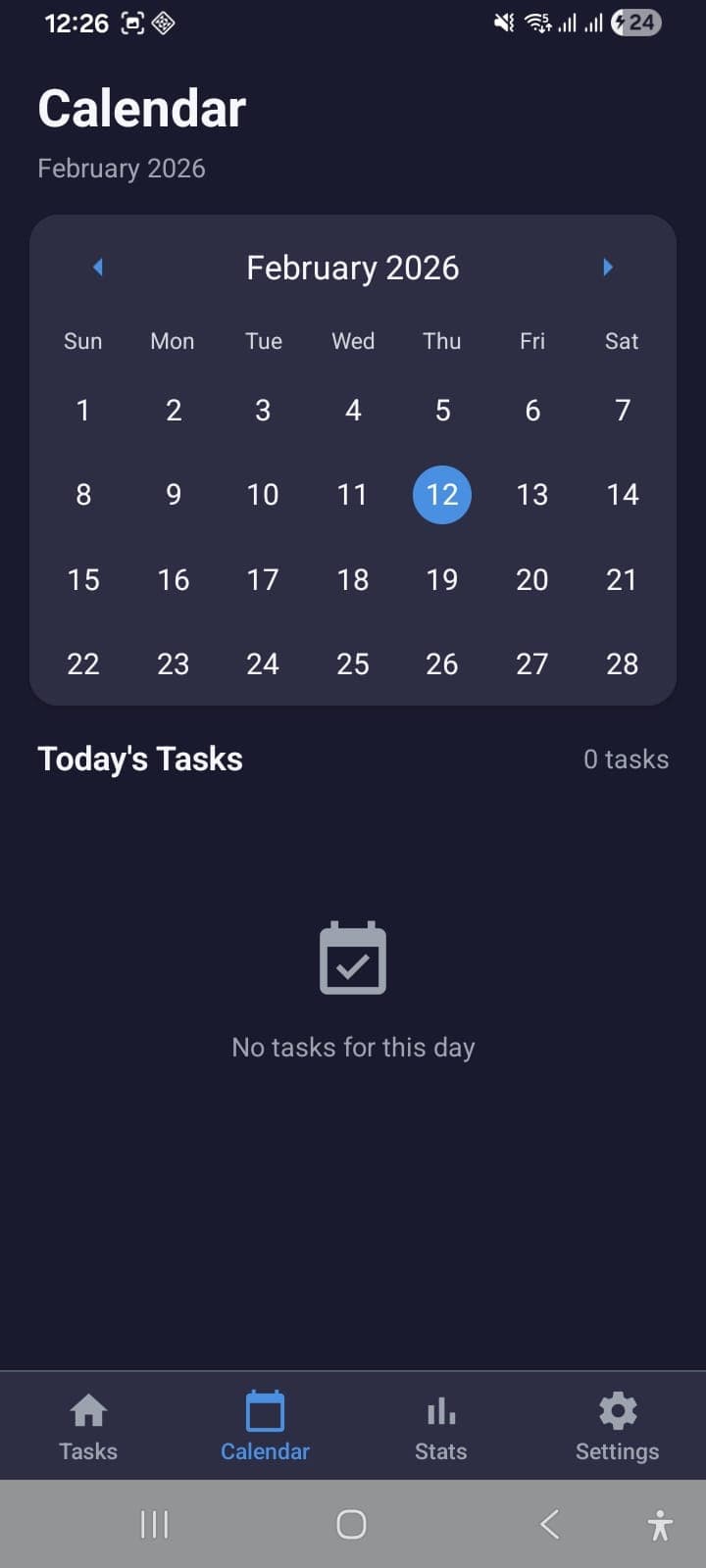Tap the 0 tasks counter label

(x=626, y=759)
